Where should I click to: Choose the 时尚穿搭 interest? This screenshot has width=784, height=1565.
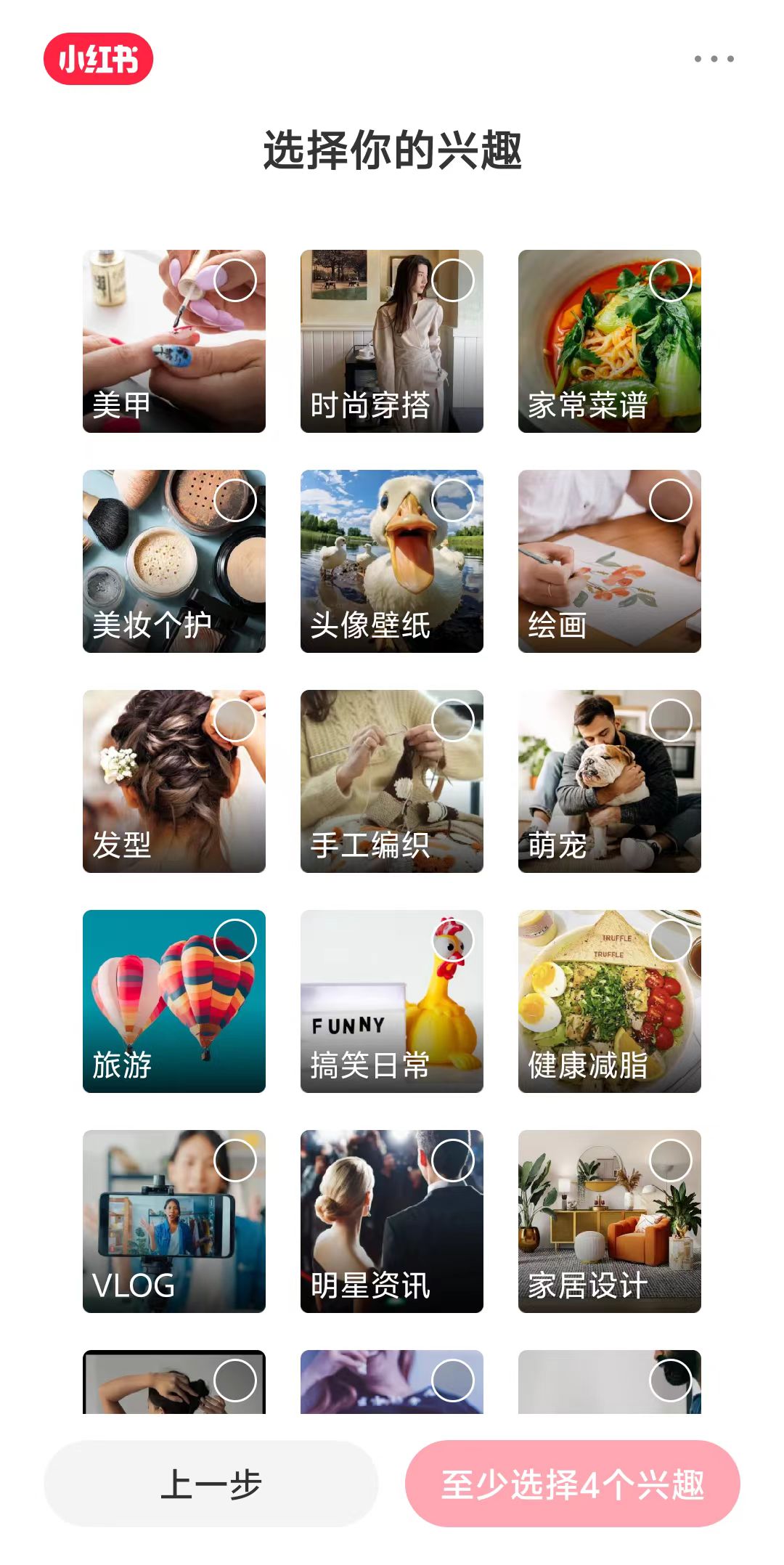point(392,341)
